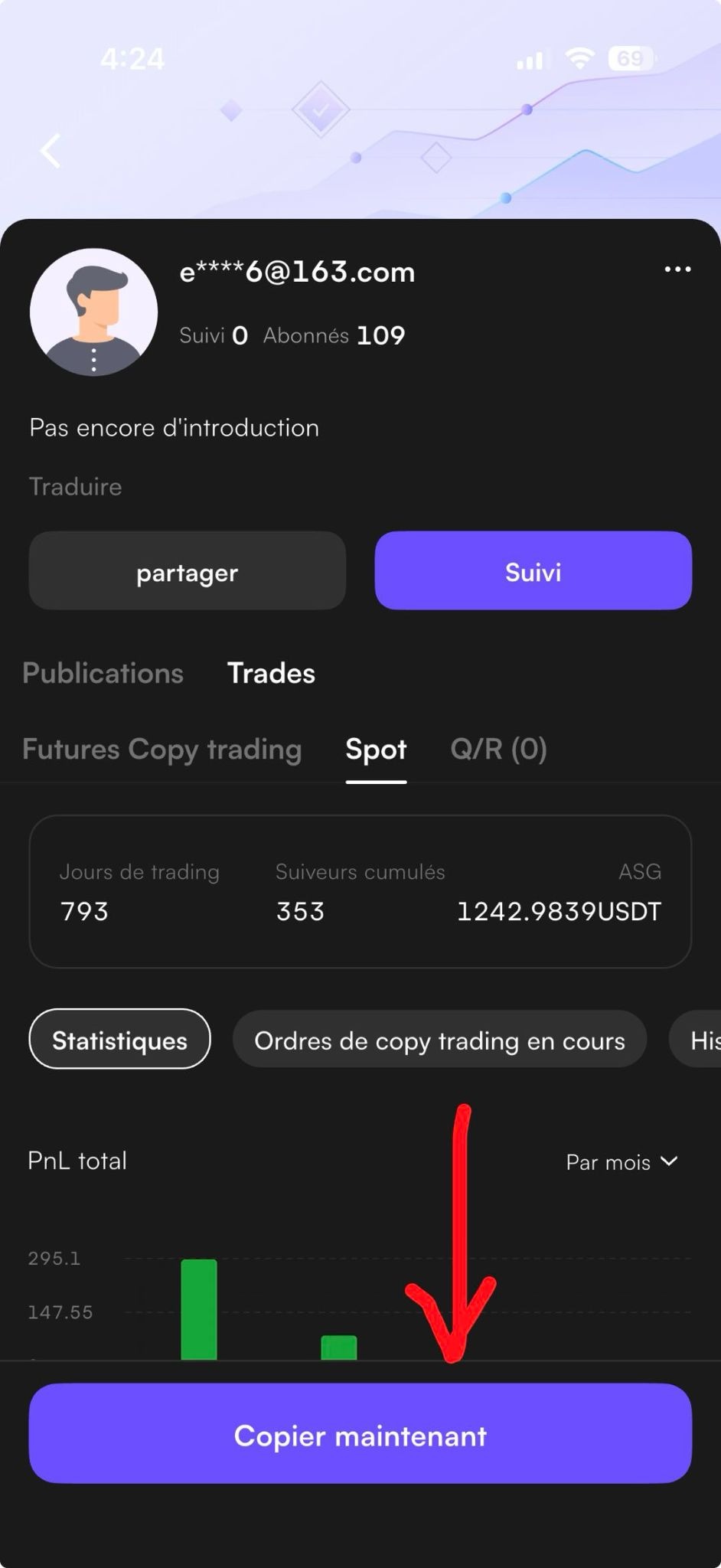Select the Spot tab

[x=376, y=749]
